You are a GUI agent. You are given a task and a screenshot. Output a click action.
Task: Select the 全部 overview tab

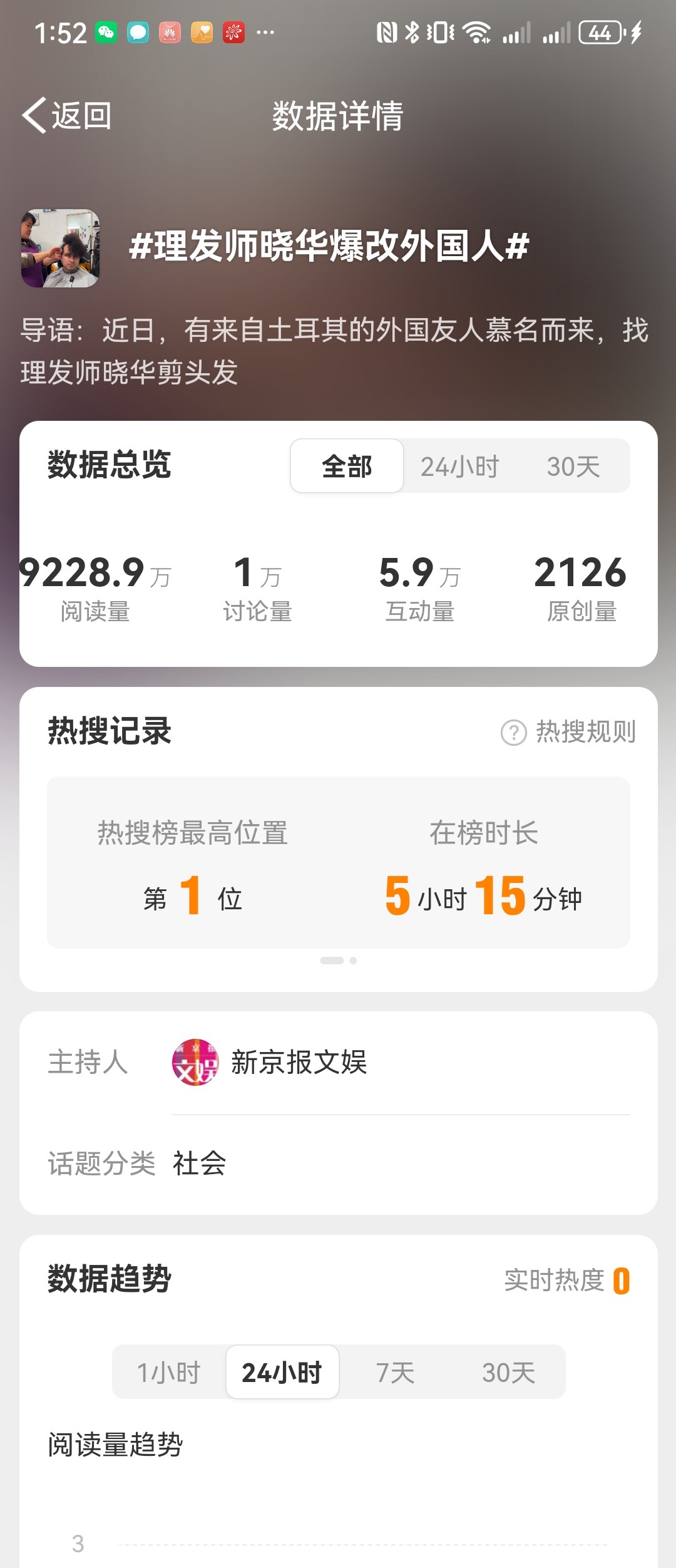tap(347, 467)
